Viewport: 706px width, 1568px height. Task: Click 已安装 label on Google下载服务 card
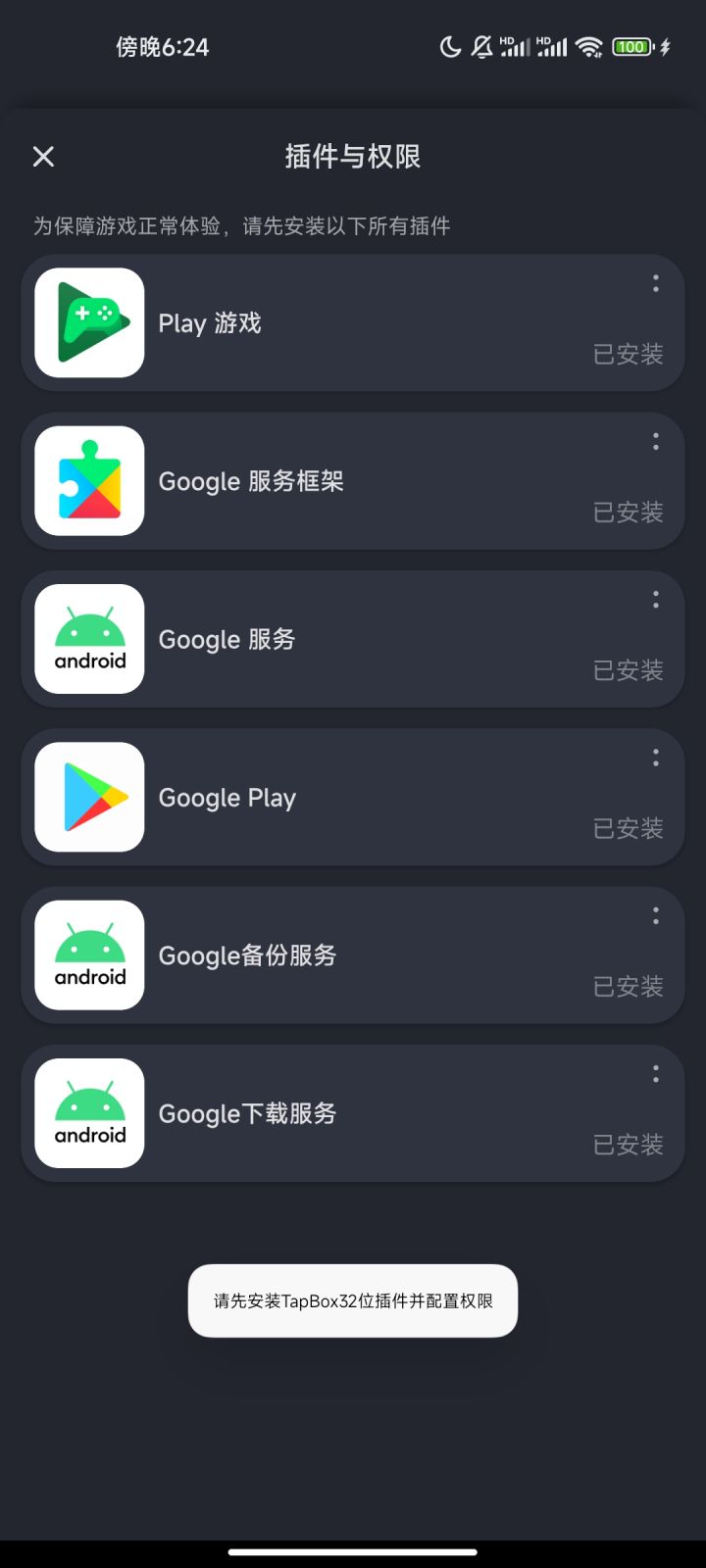(628, 1144)
